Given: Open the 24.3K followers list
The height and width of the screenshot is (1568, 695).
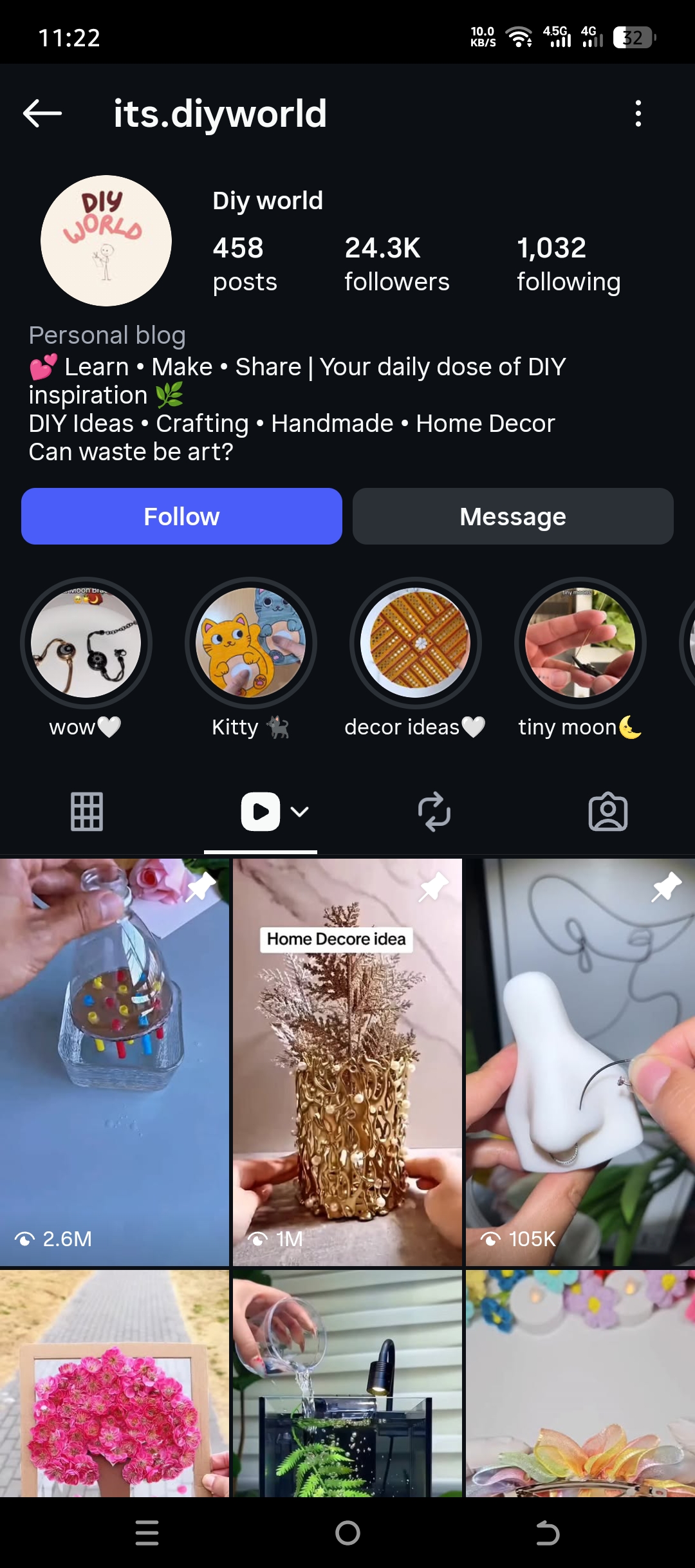Looking at the screenshot, I should pos(396,264).
